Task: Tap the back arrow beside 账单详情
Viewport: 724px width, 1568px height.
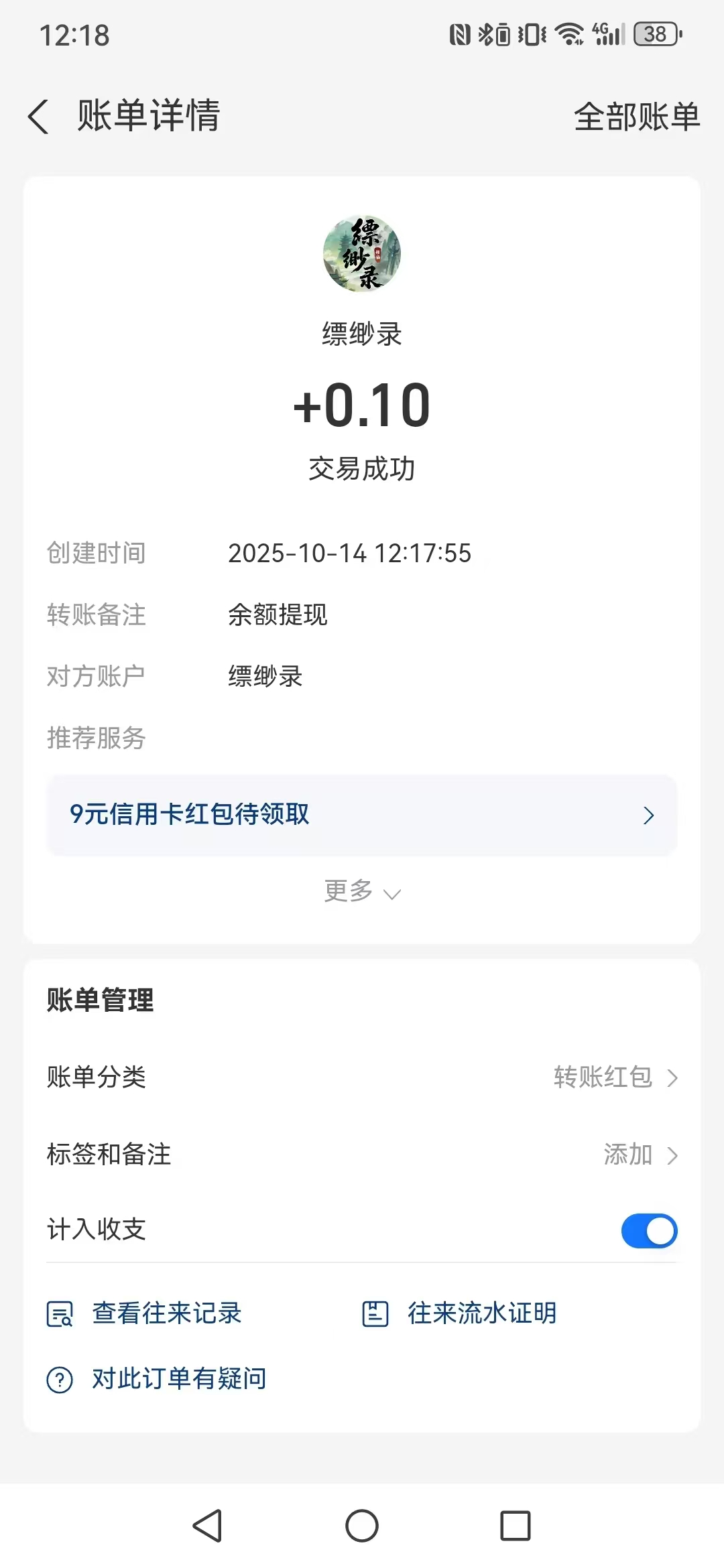Action: pos(38,116)
